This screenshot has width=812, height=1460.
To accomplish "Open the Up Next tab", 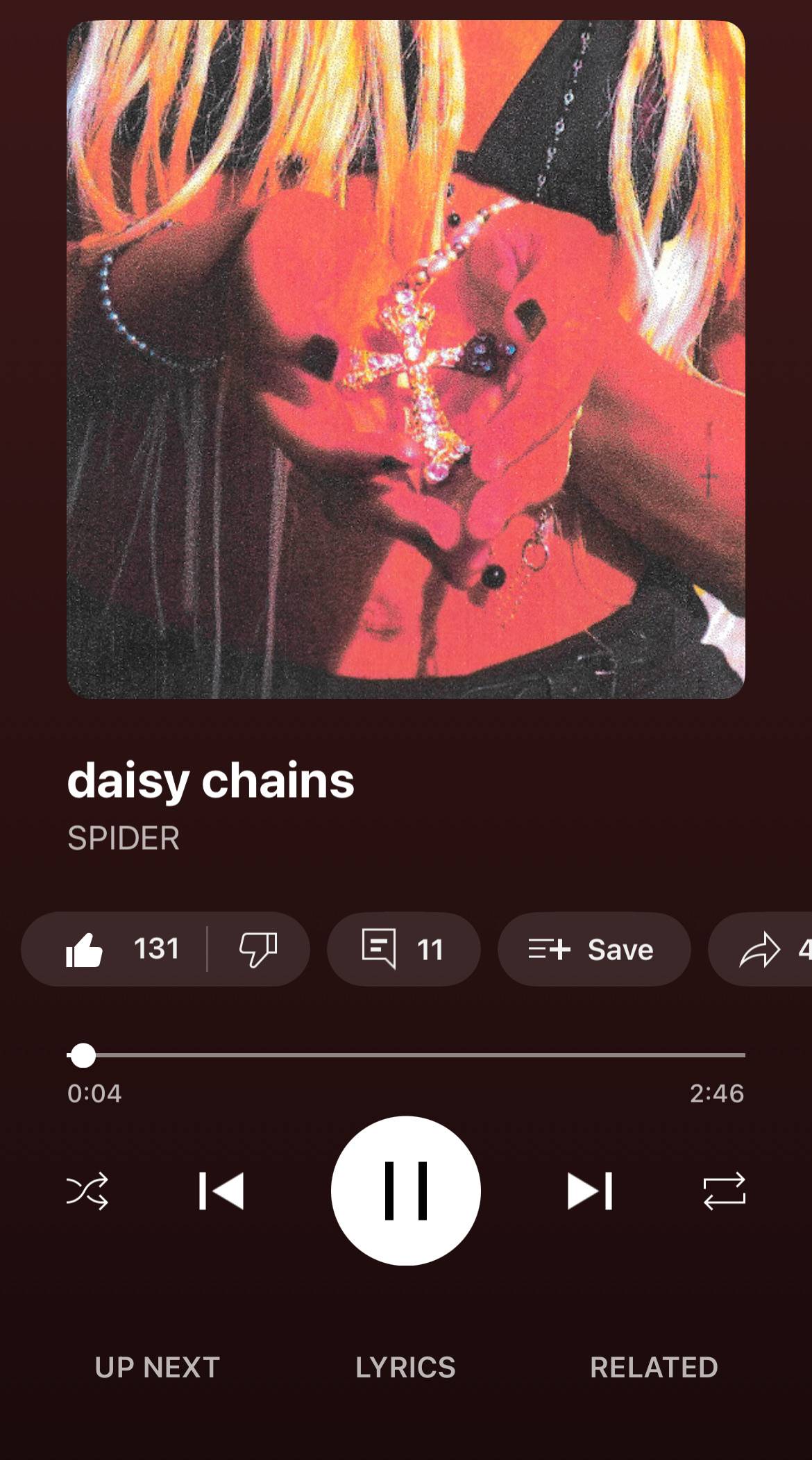I will coord(158,1367).
